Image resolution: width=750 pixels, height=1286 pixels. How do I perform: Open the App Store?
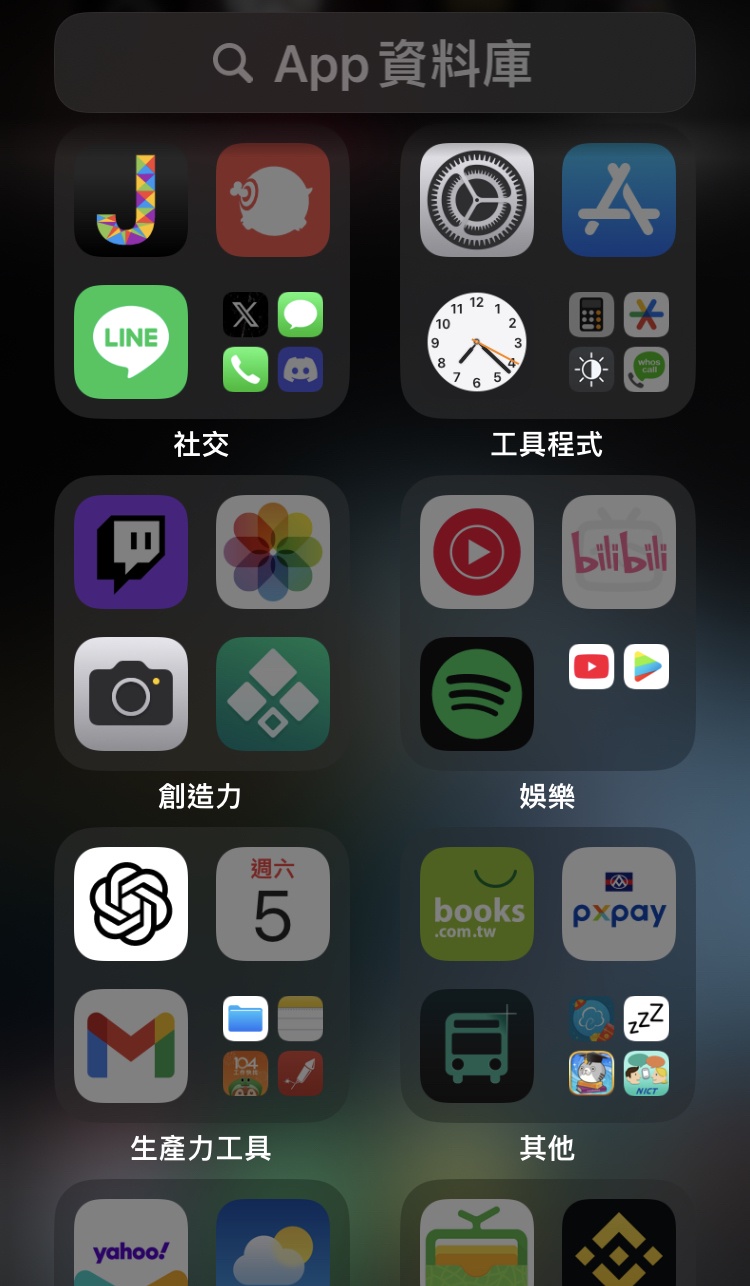pyautogui.click(x=619, y=200)
